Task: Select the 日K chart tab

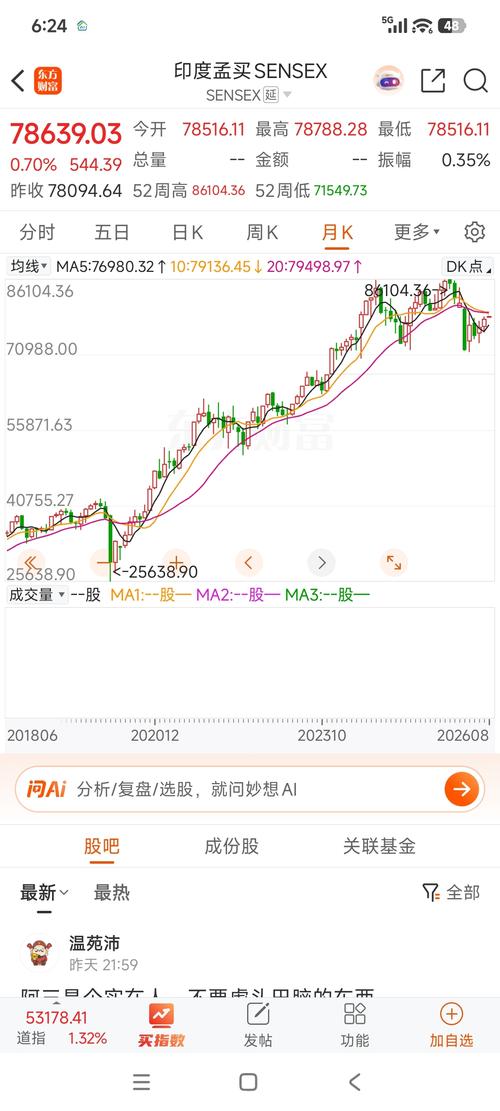Action: pos(188,232)
